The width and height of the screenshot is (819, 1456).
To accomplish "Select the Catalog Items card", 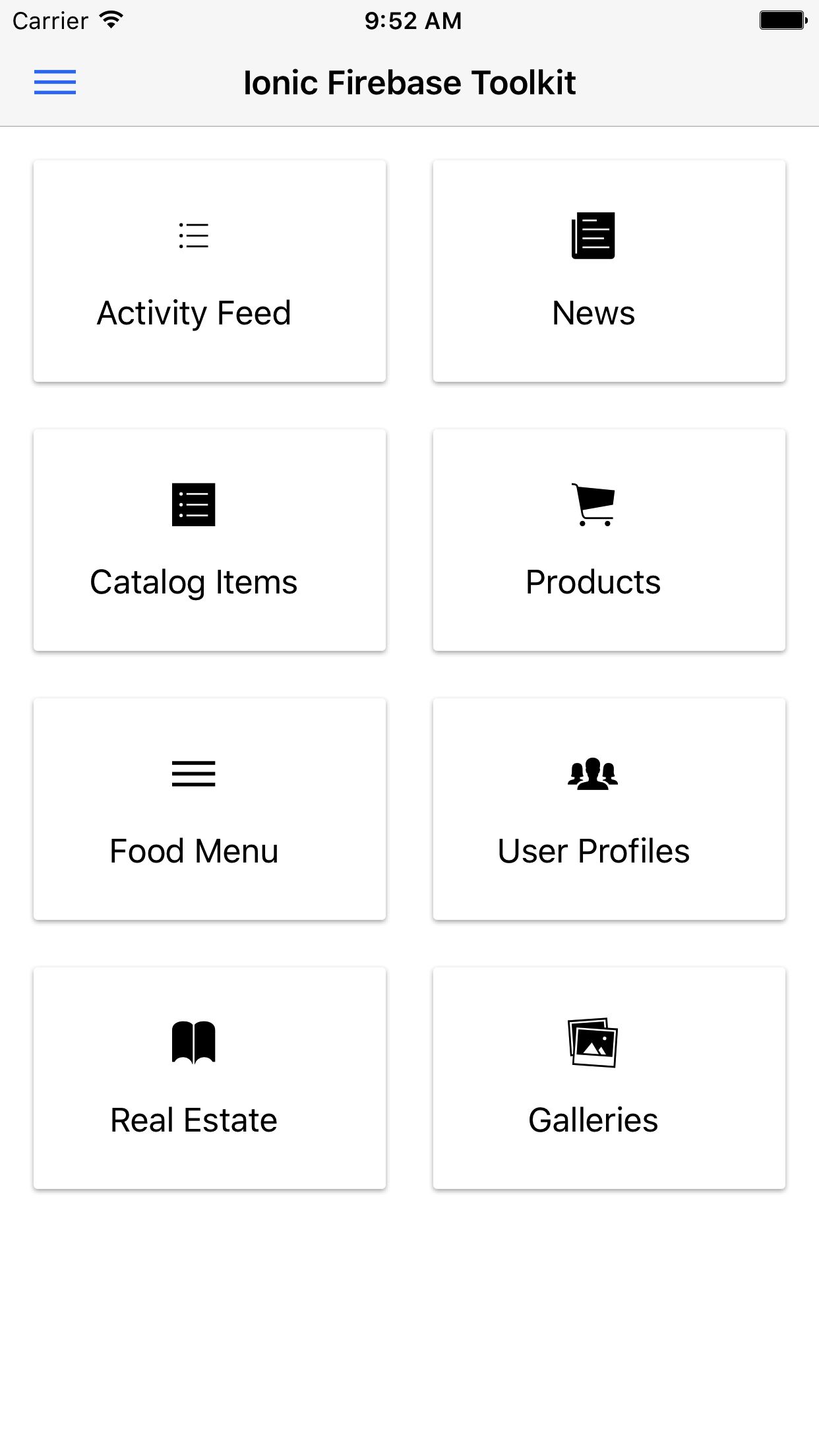I will point(210,540).
